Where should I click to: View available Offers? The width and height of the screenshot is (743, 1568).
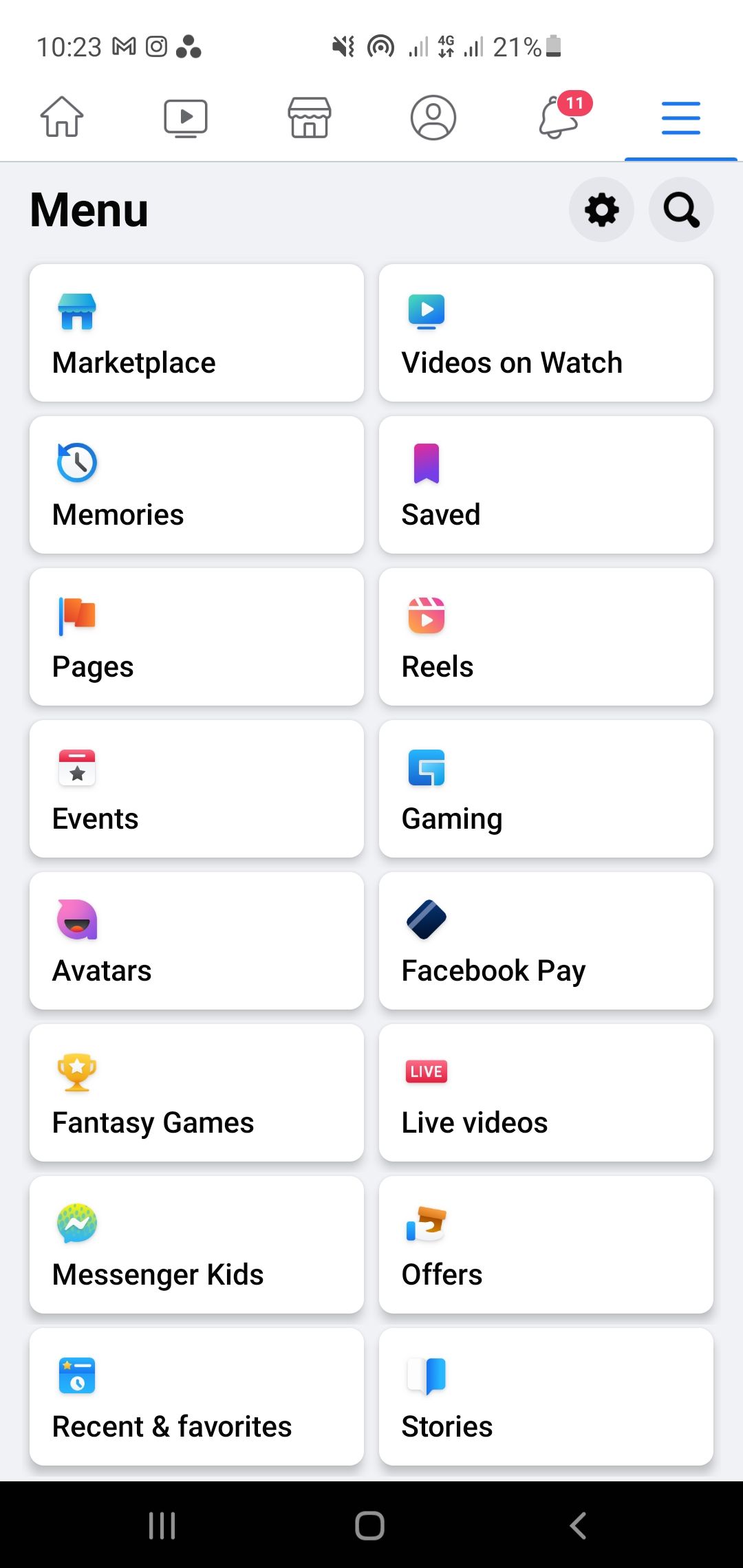click(x=546, y=1245)
